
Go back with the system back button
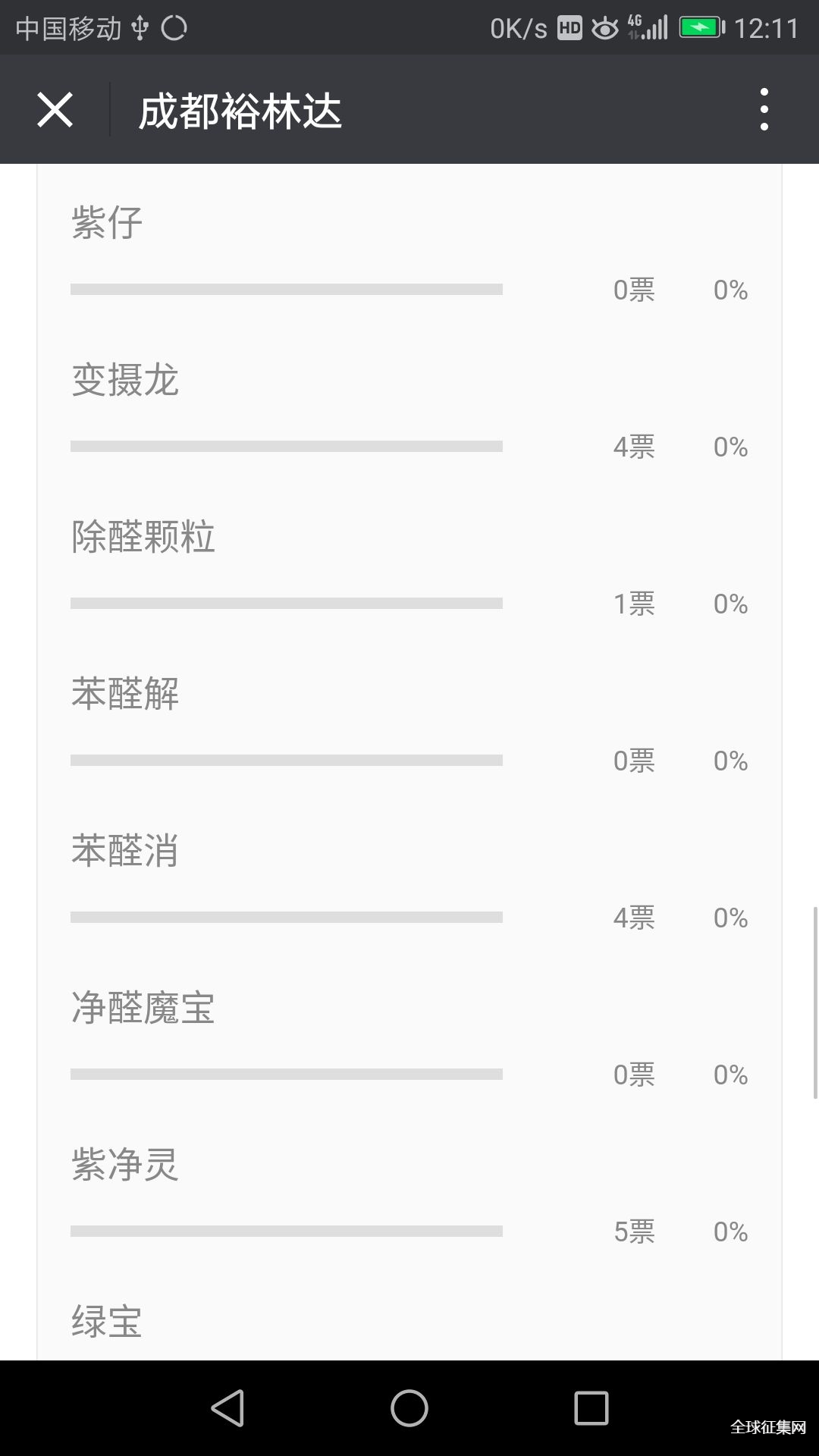(227, 1408)
